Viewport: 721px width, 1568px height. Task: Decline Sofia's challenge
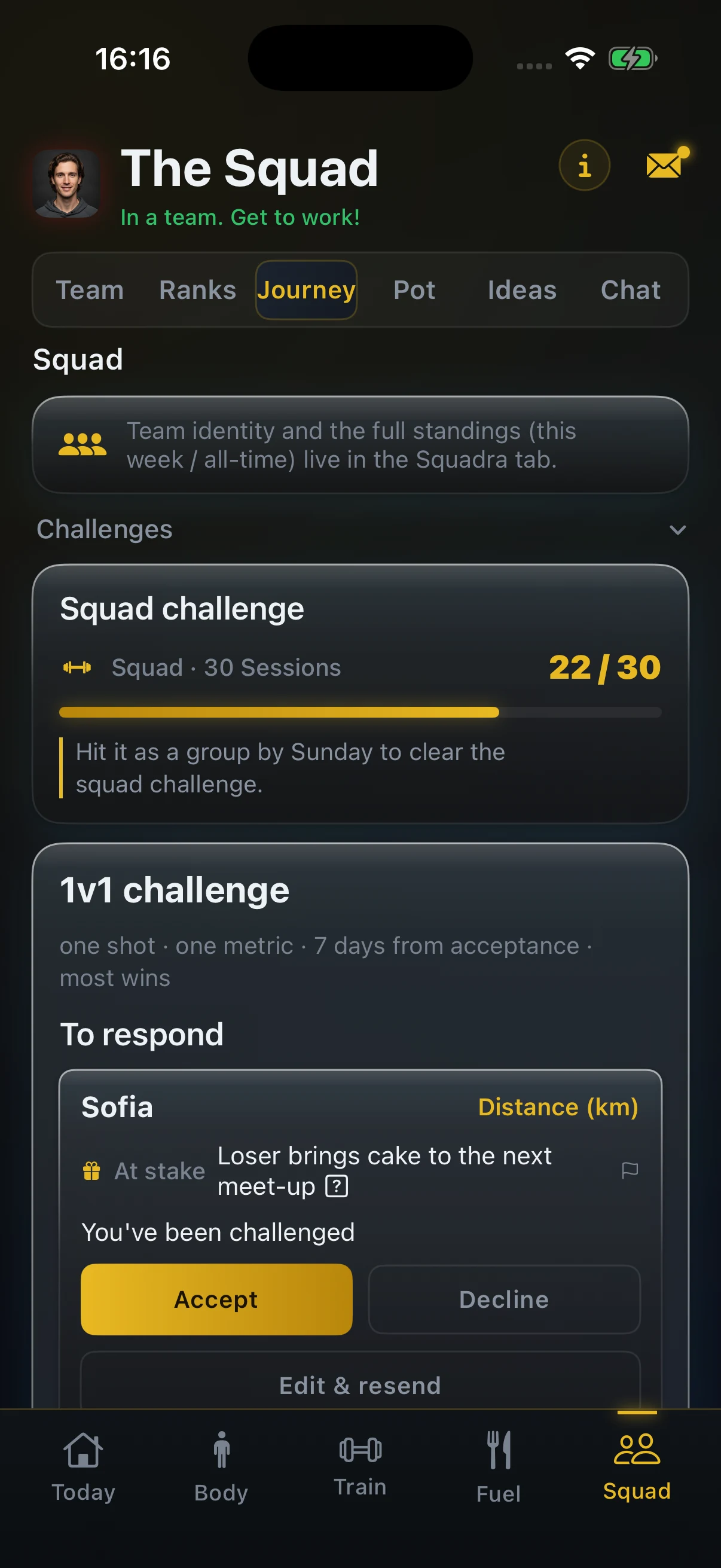click(x=504, y=1299)
